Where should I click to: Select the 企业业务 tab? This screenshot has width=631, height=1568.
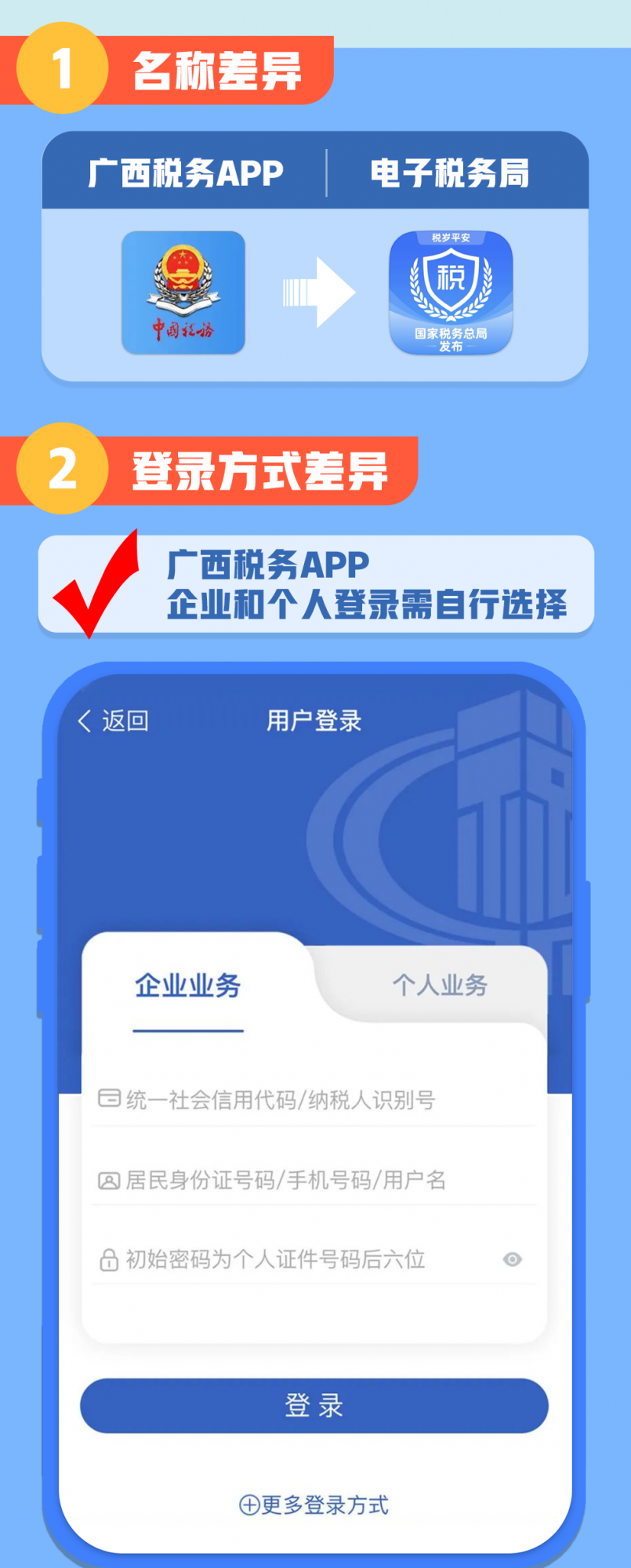pyautogui.click(x=188, y=988)
